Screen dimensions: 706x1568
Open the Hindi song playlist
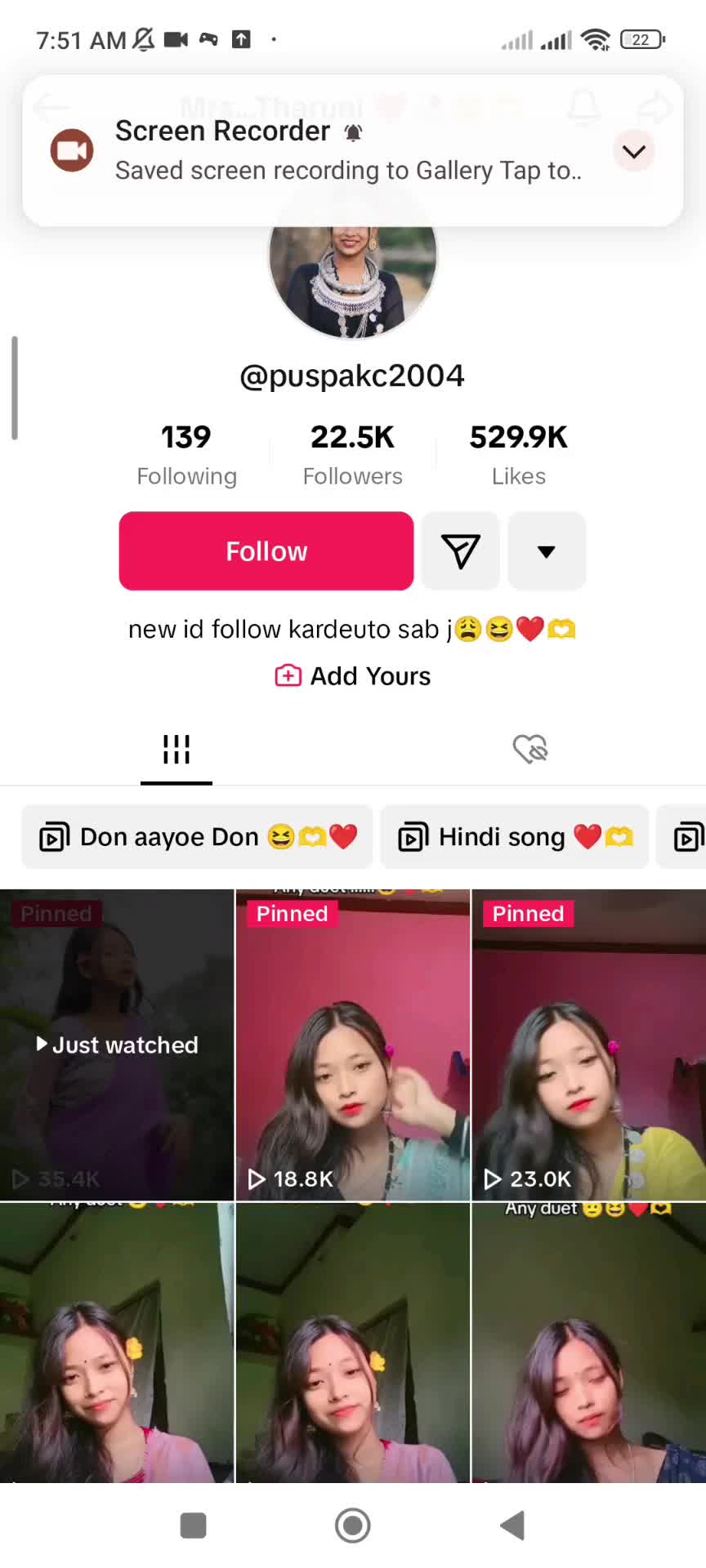tap(515, 837)
